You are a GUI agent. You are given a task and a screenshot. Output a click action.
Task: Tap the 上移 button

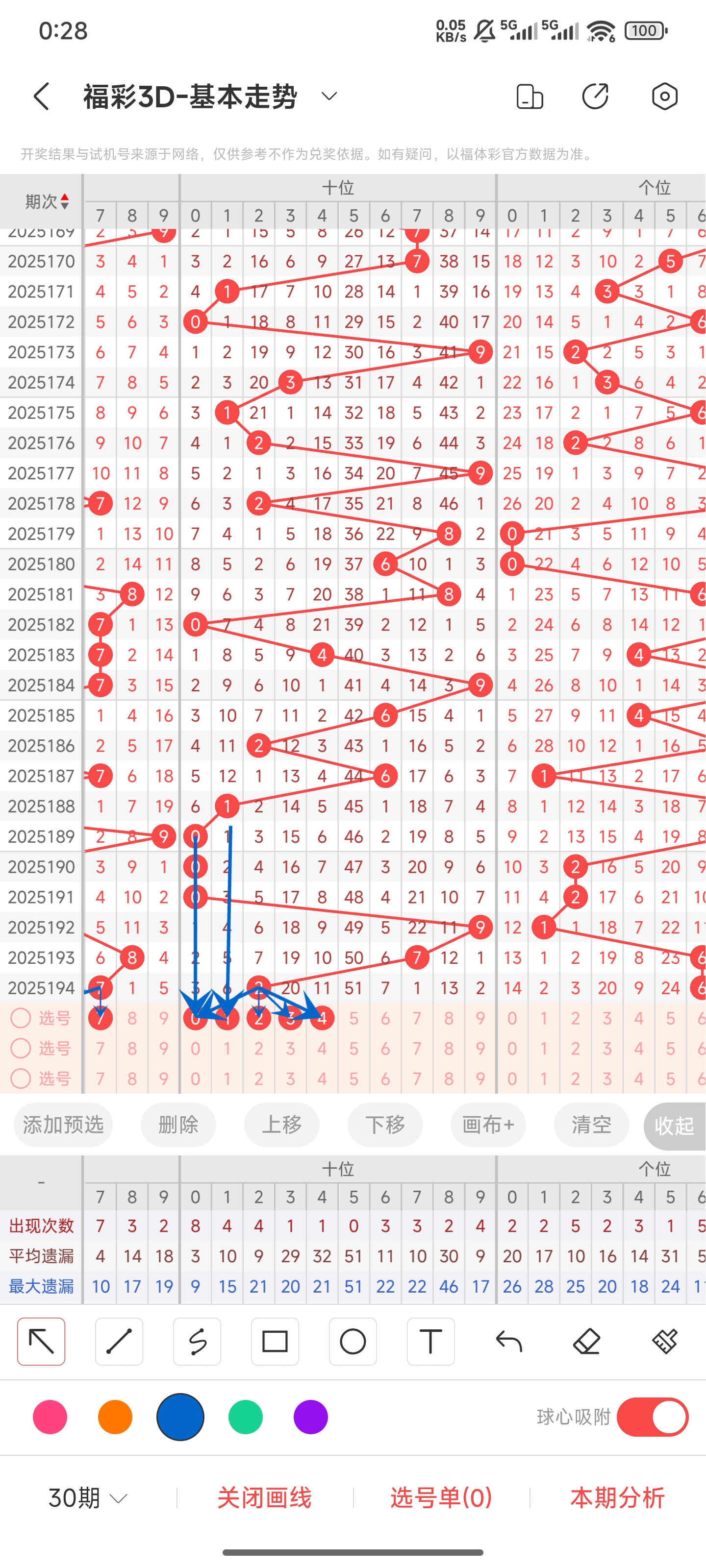281,1124
